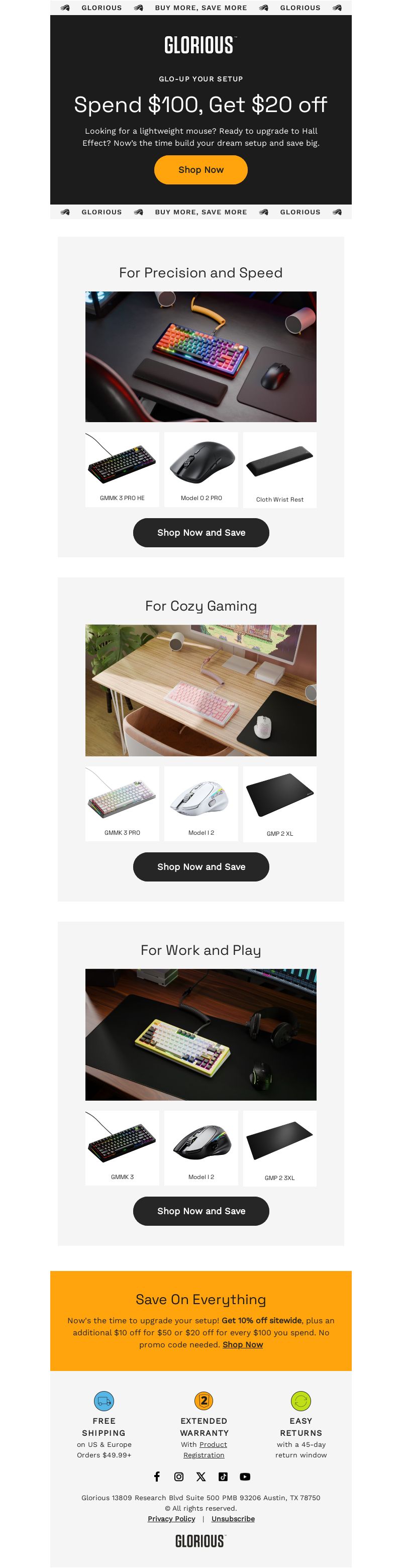Open Glorious on X
This screenshot has width=402, height=1568.
coord(200,1477)
